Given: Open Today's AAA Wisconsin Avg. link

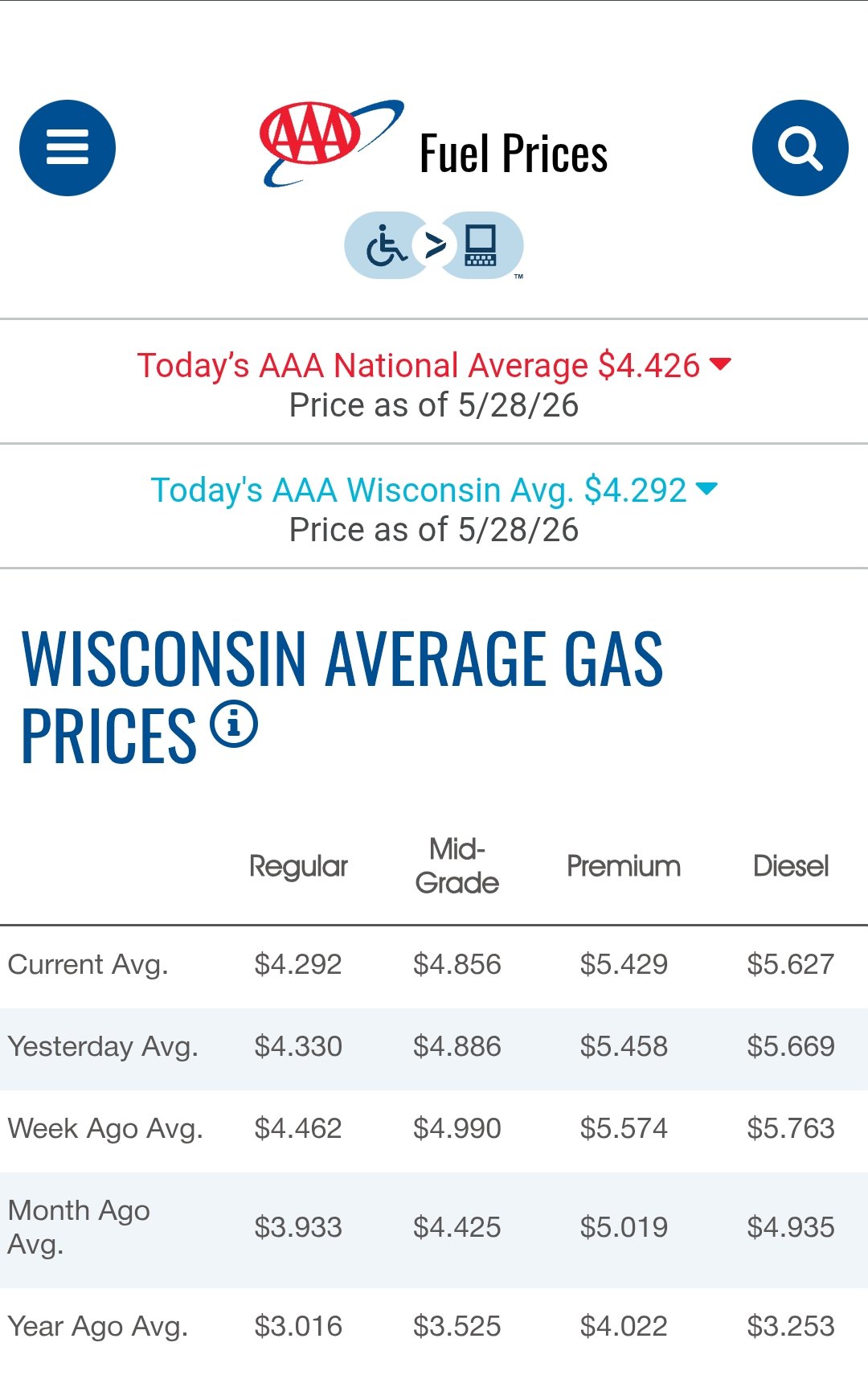Looking at the screenshot, I should [x=434, y=490].
